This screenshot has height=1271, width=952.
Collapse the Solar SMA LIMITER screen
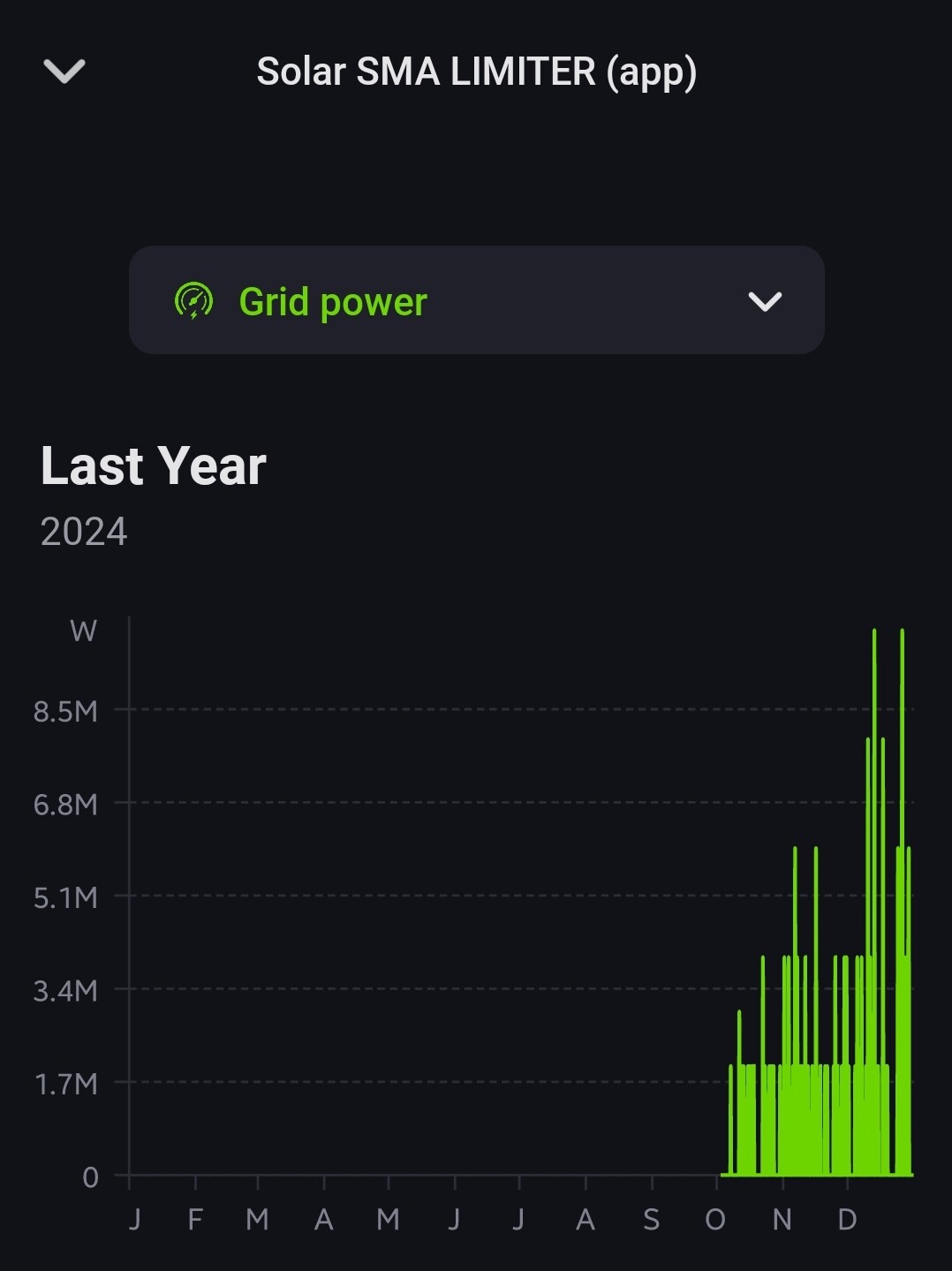[x=64, y=71]
